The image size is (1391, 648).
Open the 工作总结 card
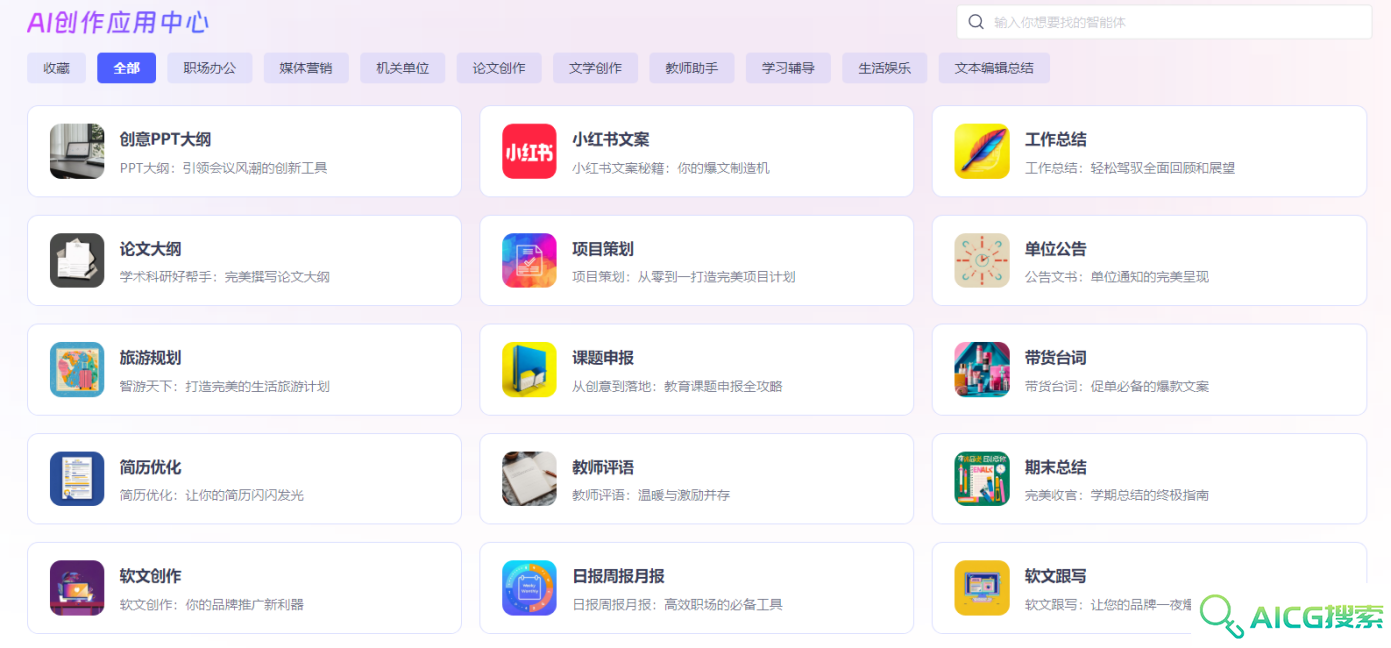[1148, 151]
